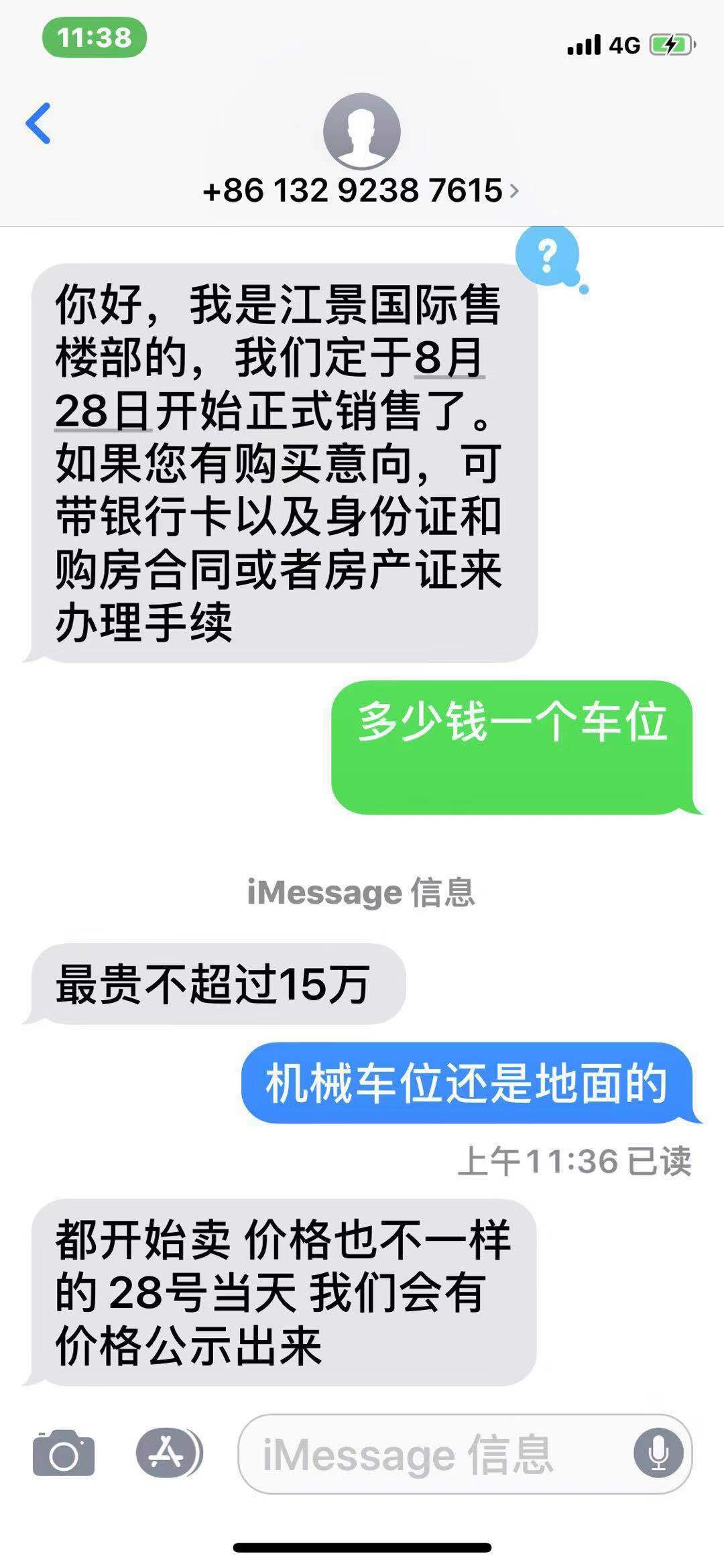This screenshot has height=1568, width=724.
Task: Start voice dictation with the microphone
Action: click(x=658, y=1453)
